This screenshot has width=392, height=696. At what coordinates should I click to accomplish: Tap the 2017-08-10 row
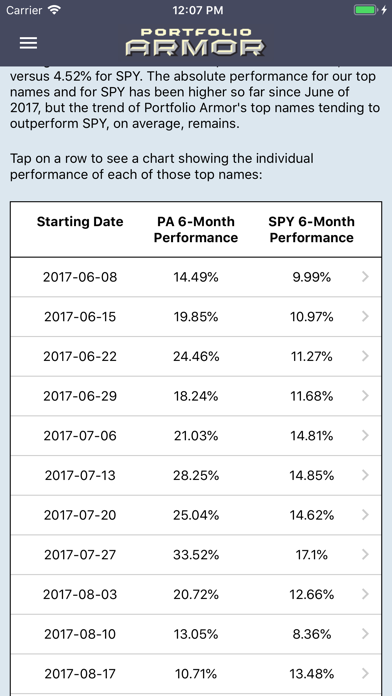click(x=196, y=634)
